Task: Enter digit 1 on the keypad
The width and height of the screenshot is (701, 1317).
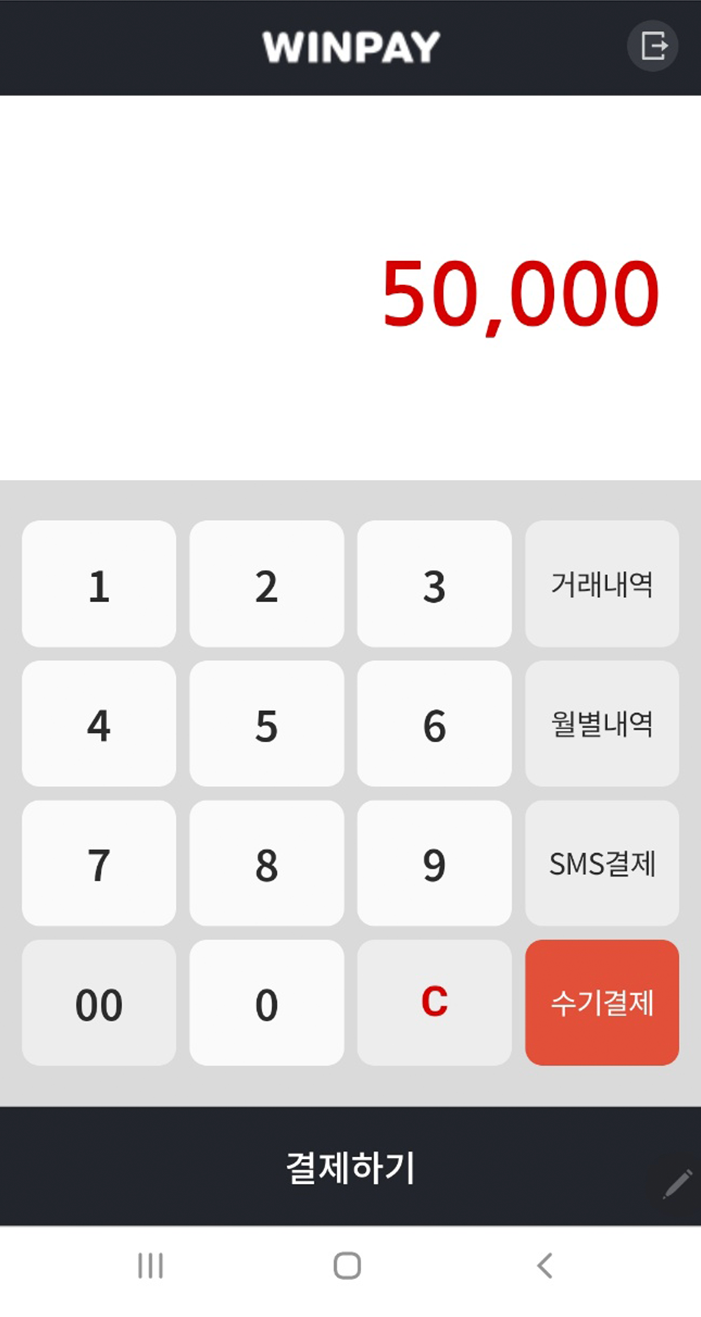Action: [99, 584]
